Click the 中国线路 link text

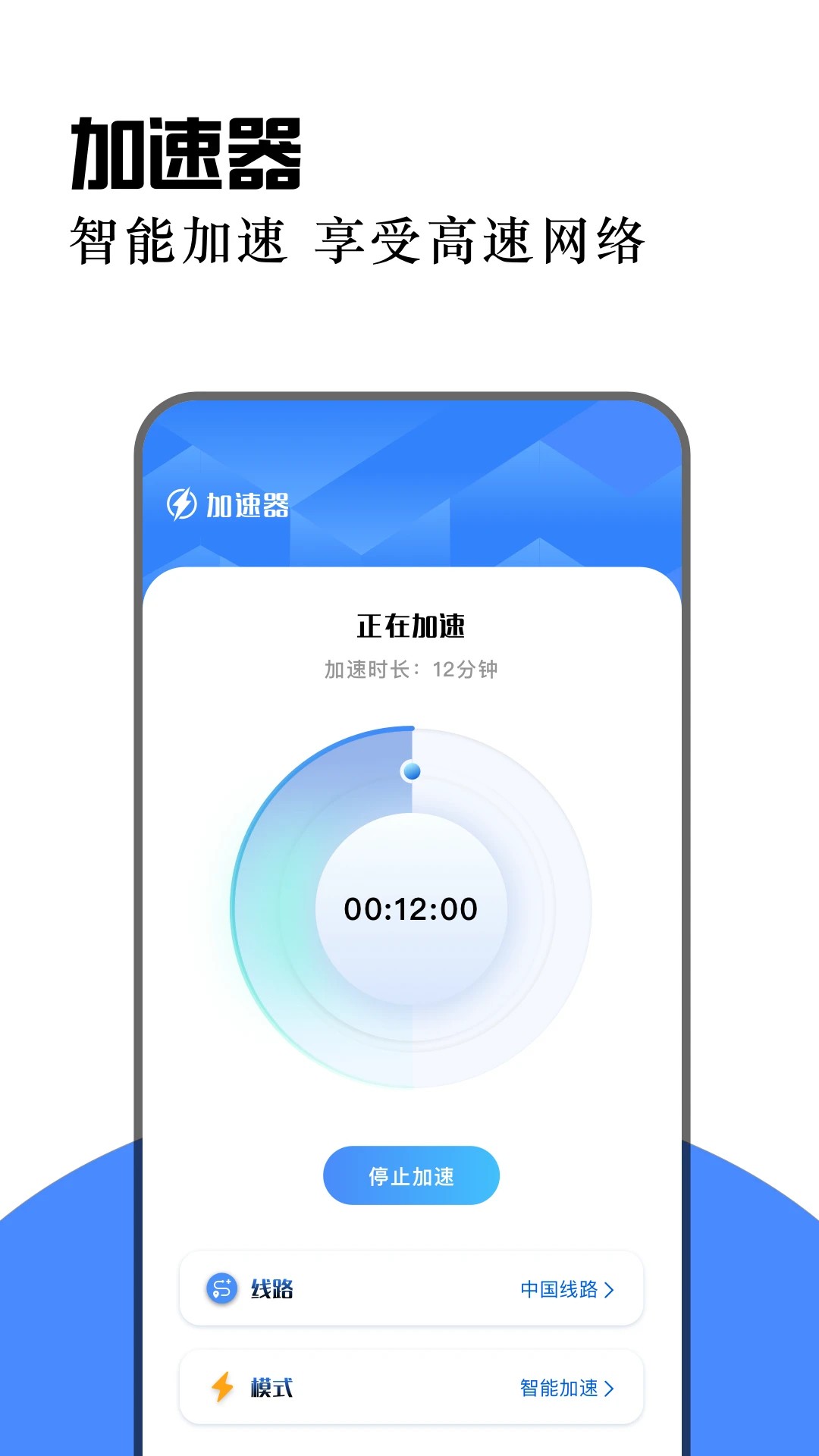coord(558,1288)
